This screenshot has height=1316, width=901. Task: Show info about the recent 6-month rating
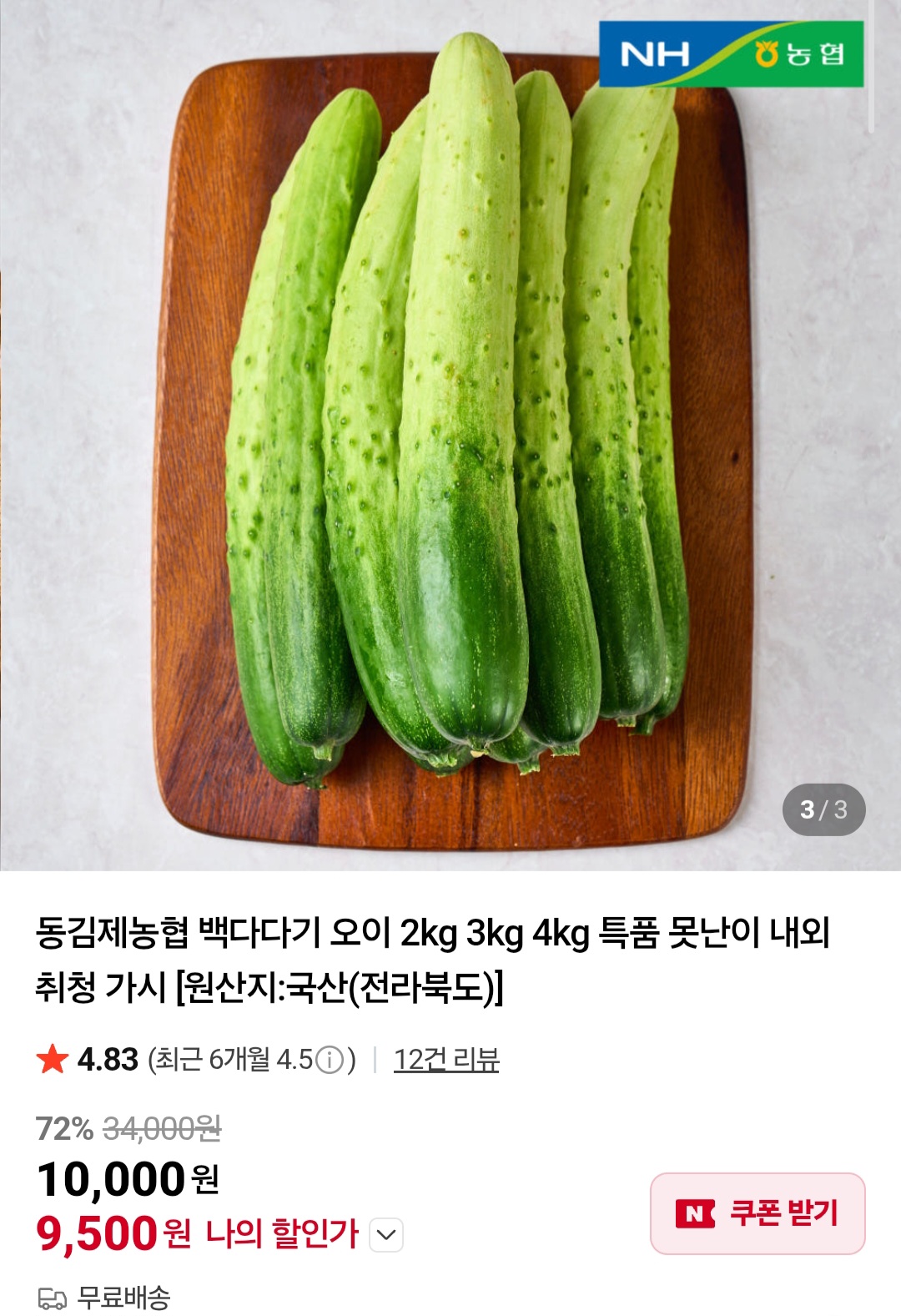(x=330, y=1060)
